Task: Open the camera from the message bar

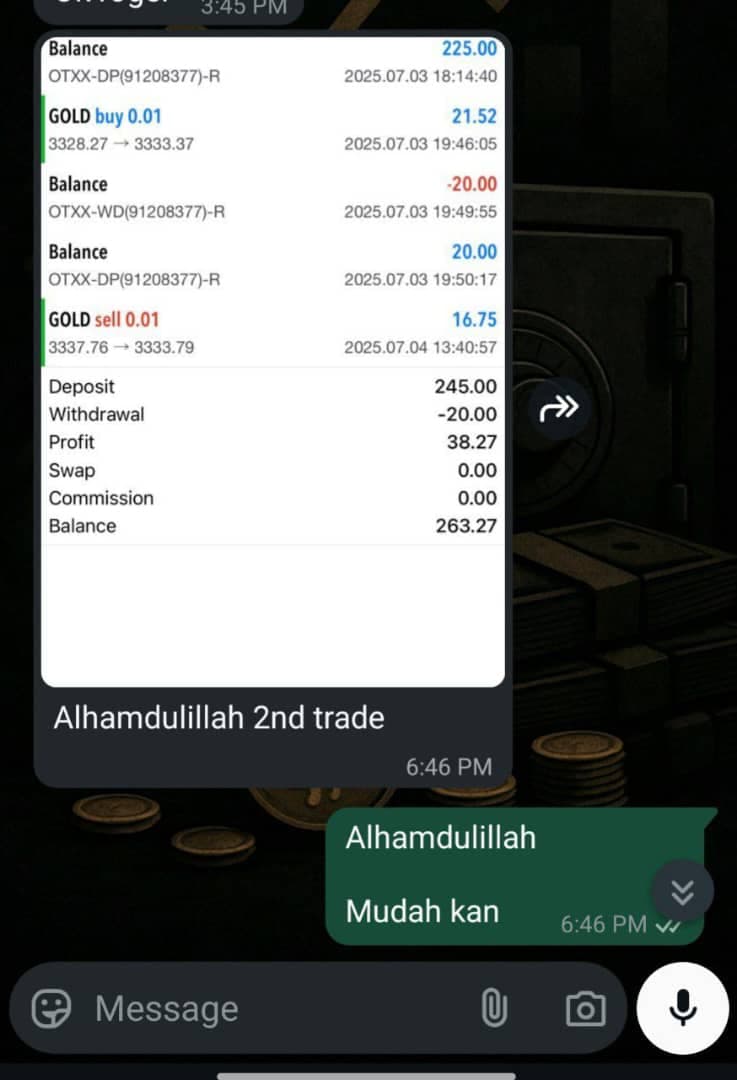Action: point(586,1009)
